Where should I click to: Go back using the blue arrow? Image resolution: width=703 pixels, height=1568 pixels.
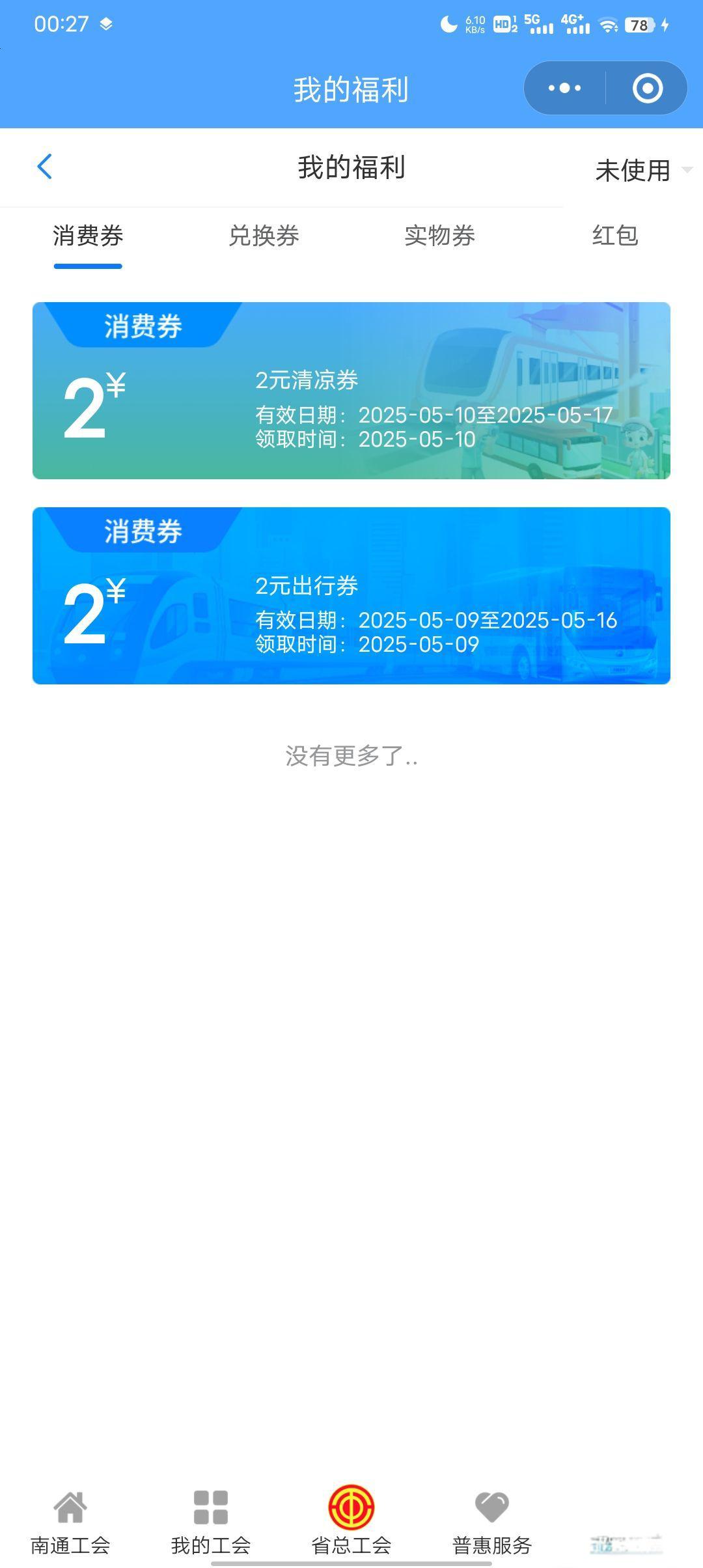44,167
